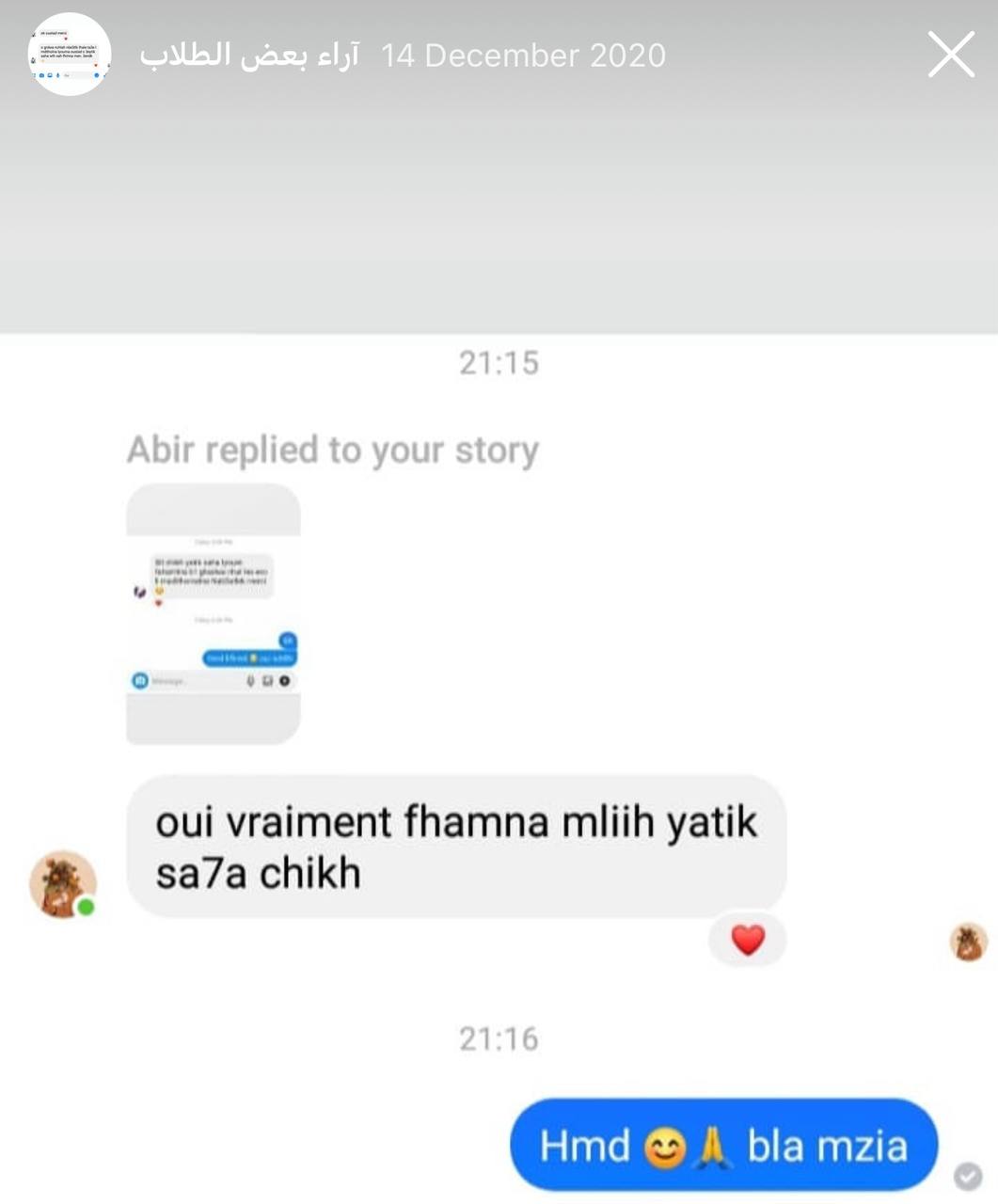The width and height of the screenshot is (998, 1204).
Task: Close the story highlight viewer
Action: pyautogui.click(x=951, y=55)
